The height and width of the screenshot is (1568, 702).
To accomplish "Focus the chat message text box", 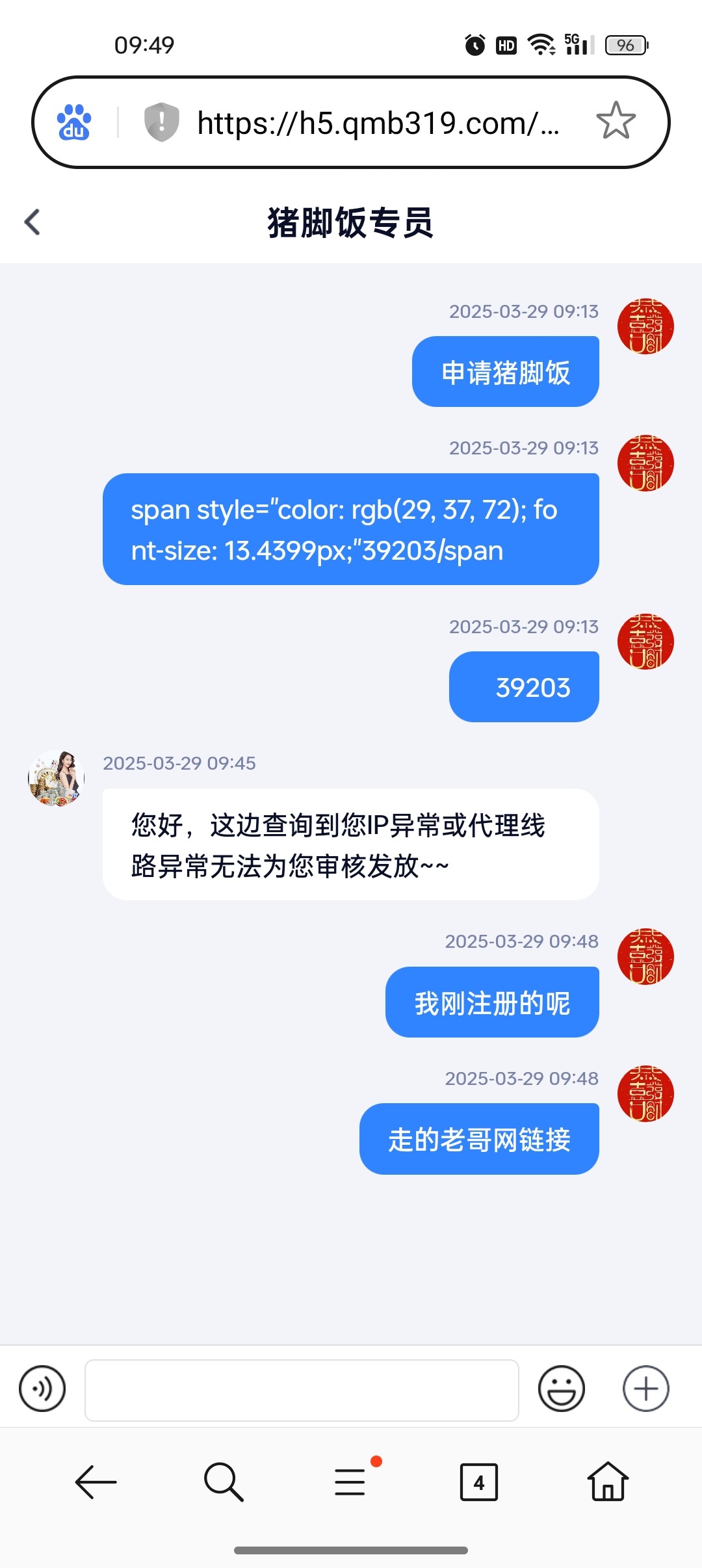I will coord(302,1390).
